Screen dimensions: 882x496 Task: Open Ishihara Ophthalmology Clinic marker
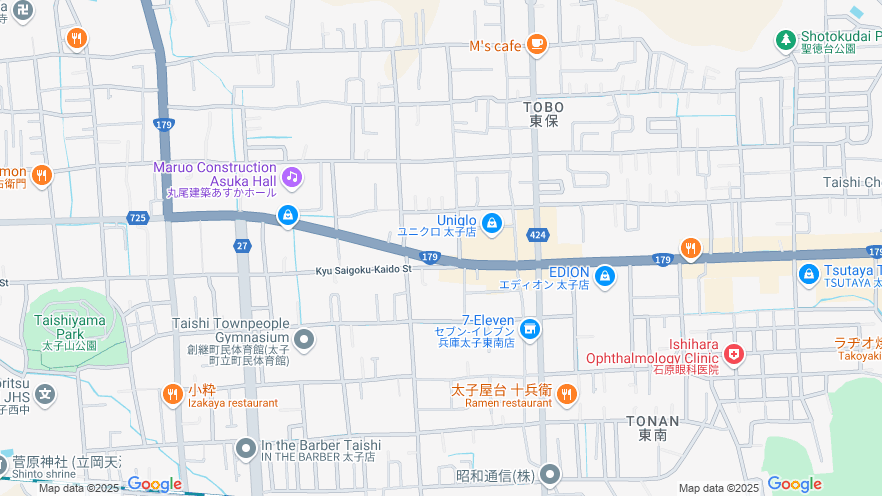(734, 354)
